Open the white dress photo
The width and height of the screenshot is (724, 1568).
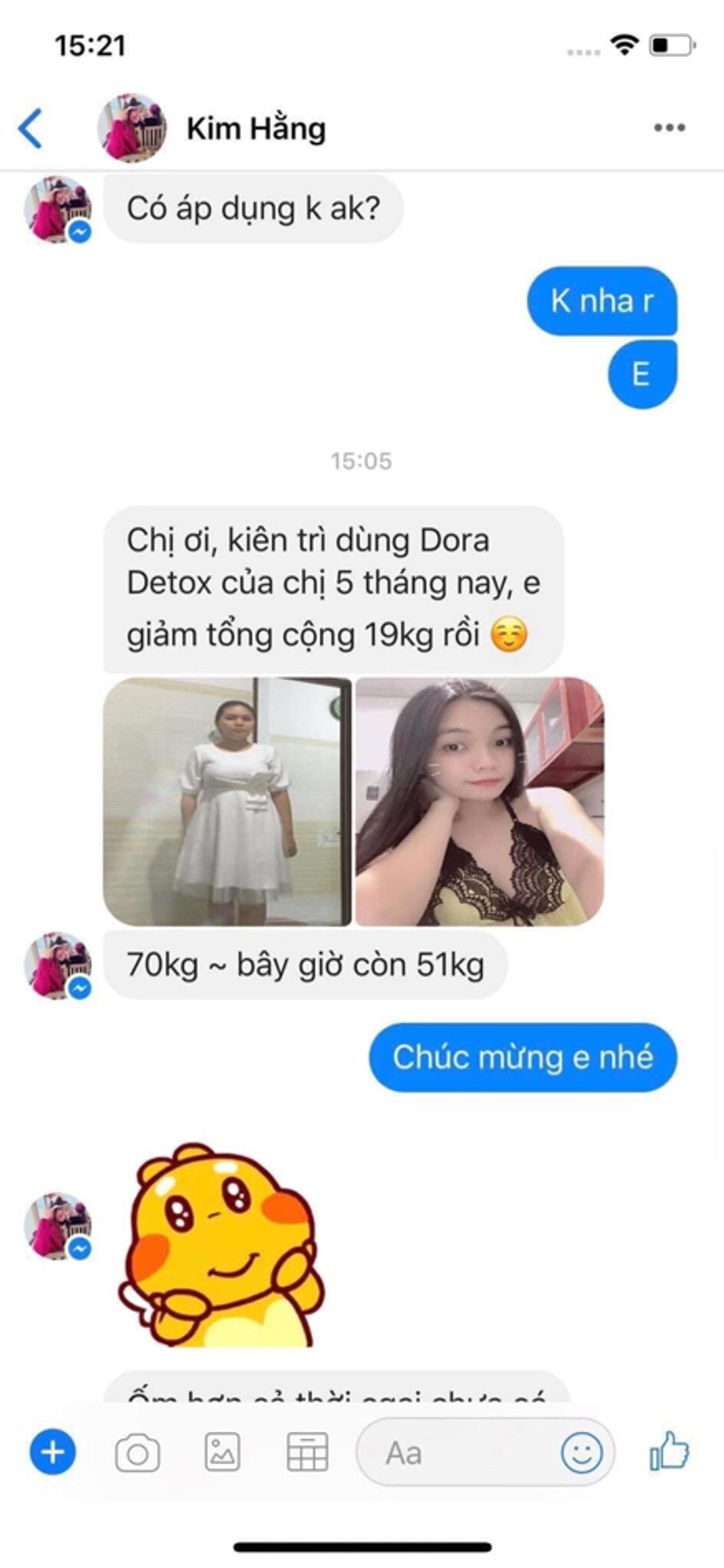click(227, 801)
